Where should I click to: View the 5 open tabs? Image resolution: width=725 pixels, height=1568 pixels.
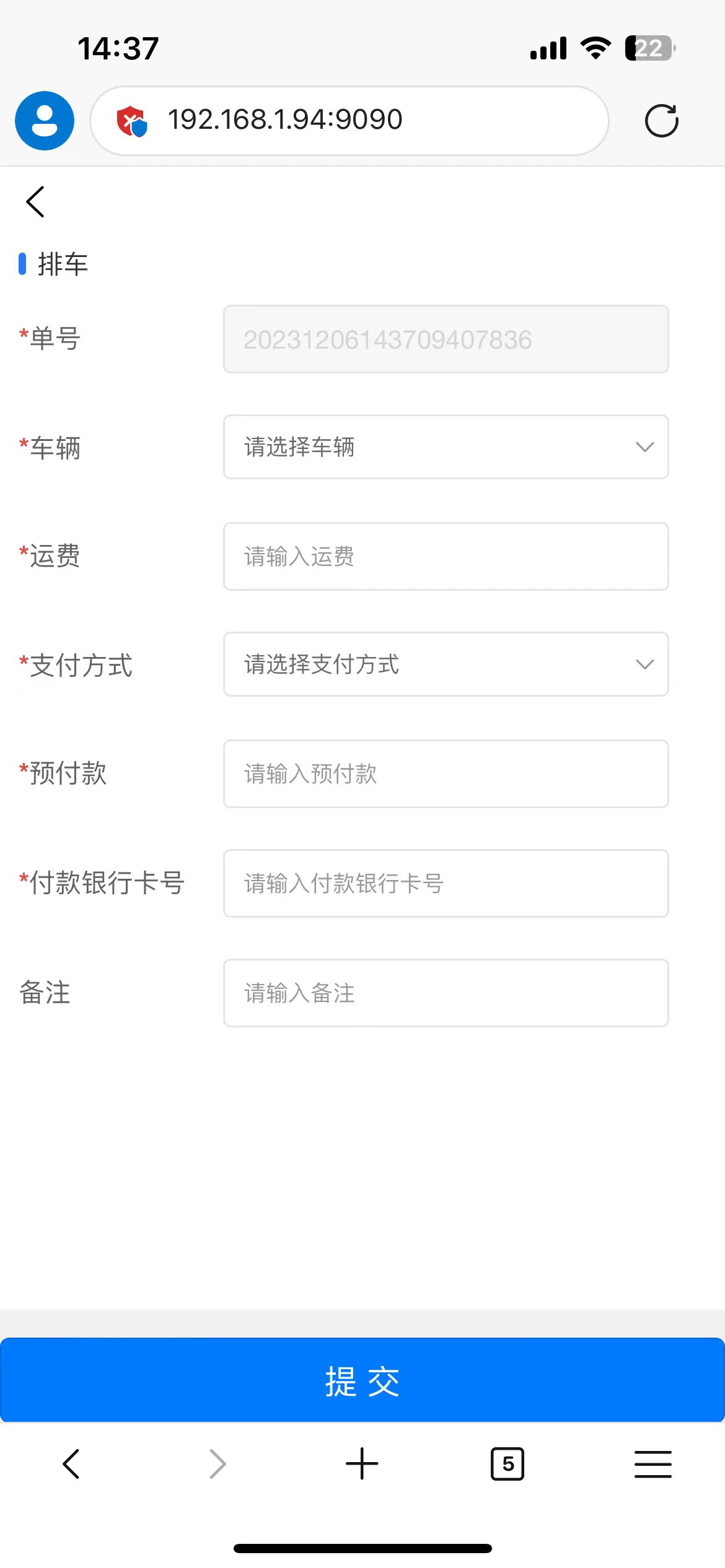coord(507,1464)
